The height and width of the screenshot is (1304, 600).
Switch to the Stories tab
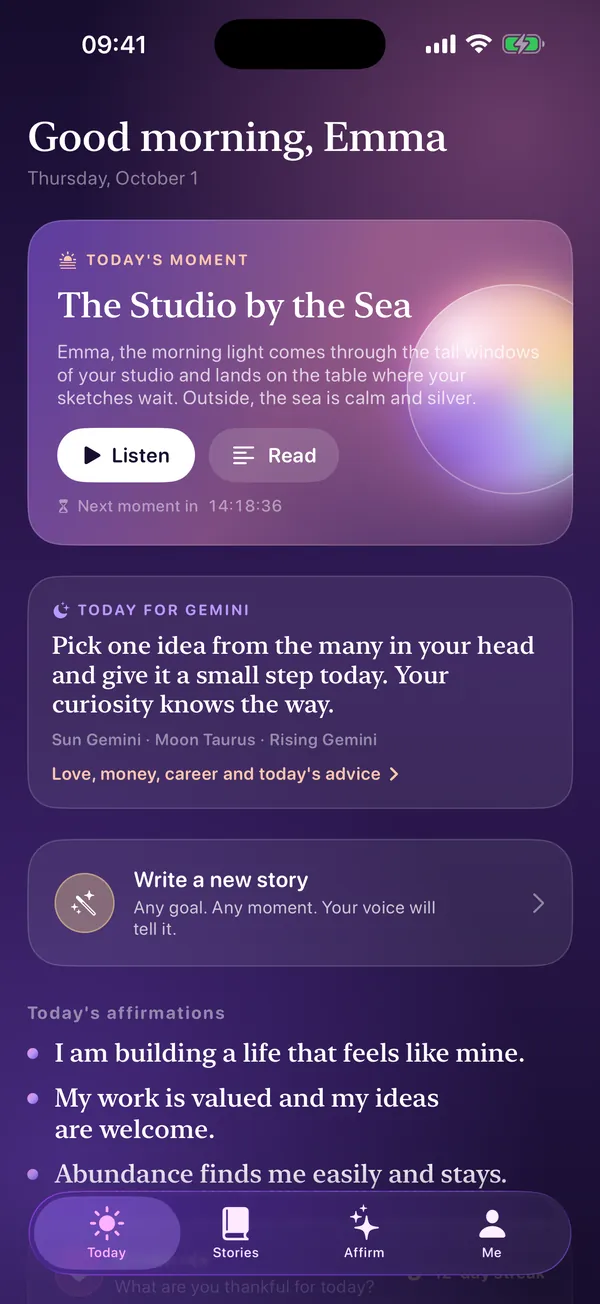pos(236,1233)
